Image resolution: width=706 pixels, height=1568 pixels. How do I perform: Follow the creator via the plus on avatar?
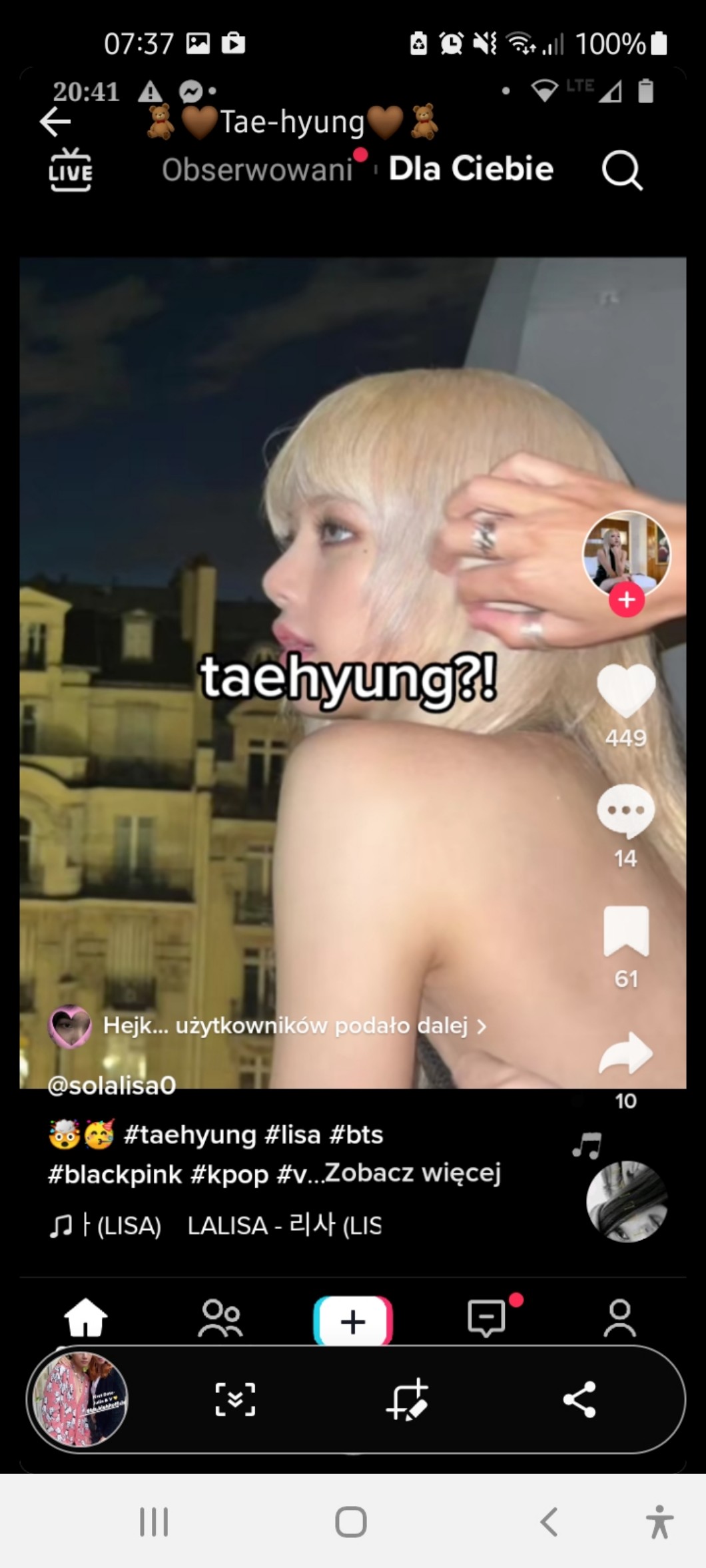point(626,599)
